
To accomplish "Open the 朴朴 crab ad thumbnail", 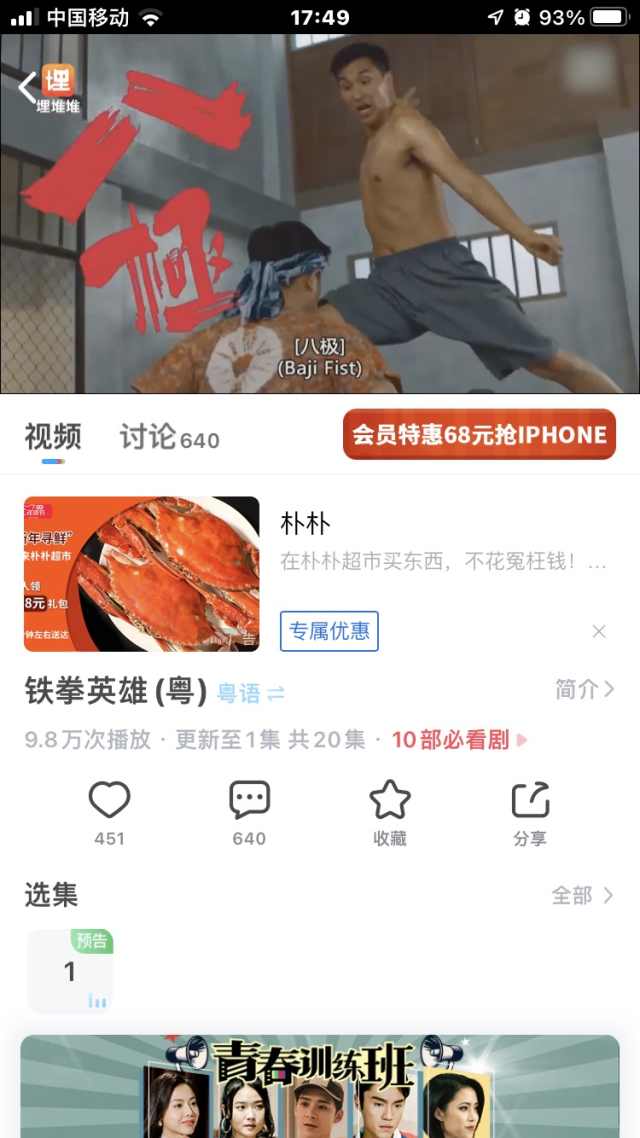I will click(x=141, y=574).
